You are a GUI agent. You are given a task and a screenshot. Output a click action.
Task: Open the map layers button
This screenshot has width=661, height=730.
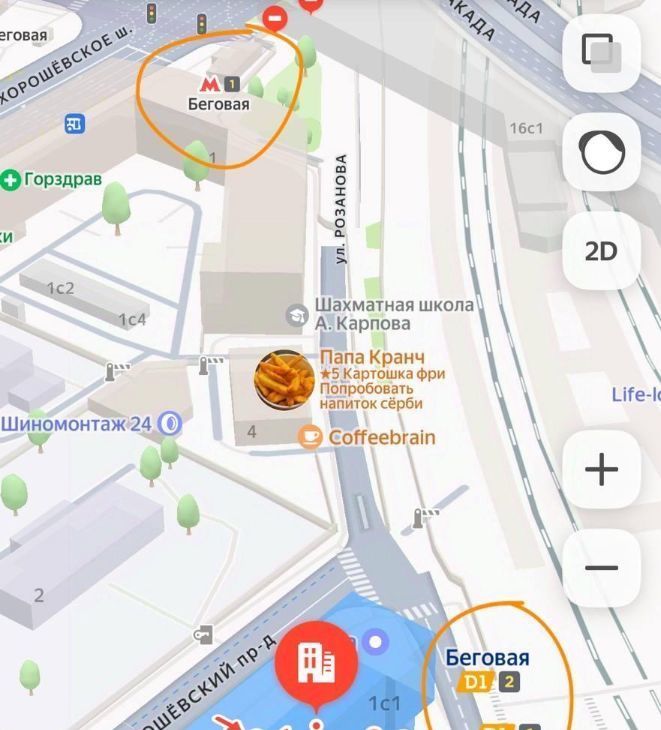[601, 53]
